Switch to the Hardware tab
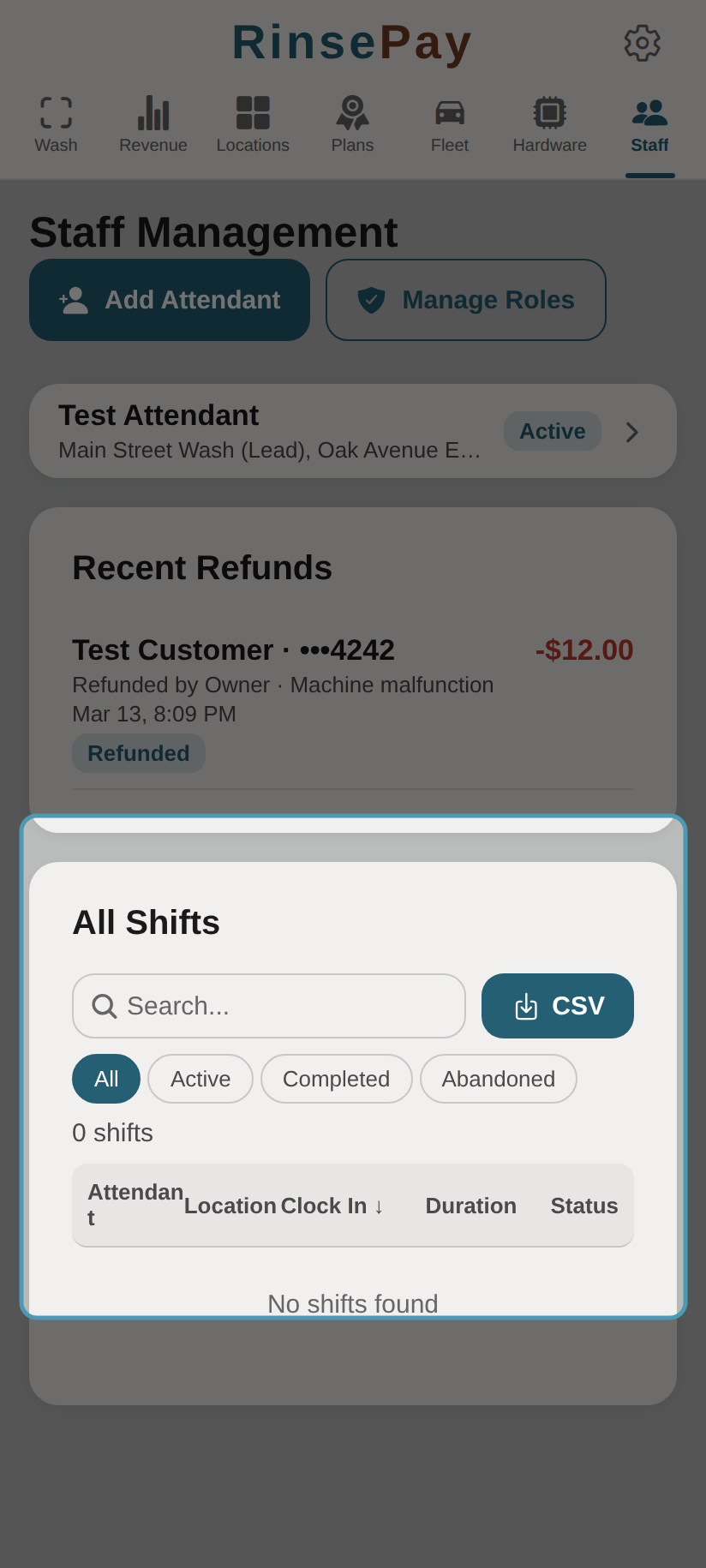 [549, 125]
